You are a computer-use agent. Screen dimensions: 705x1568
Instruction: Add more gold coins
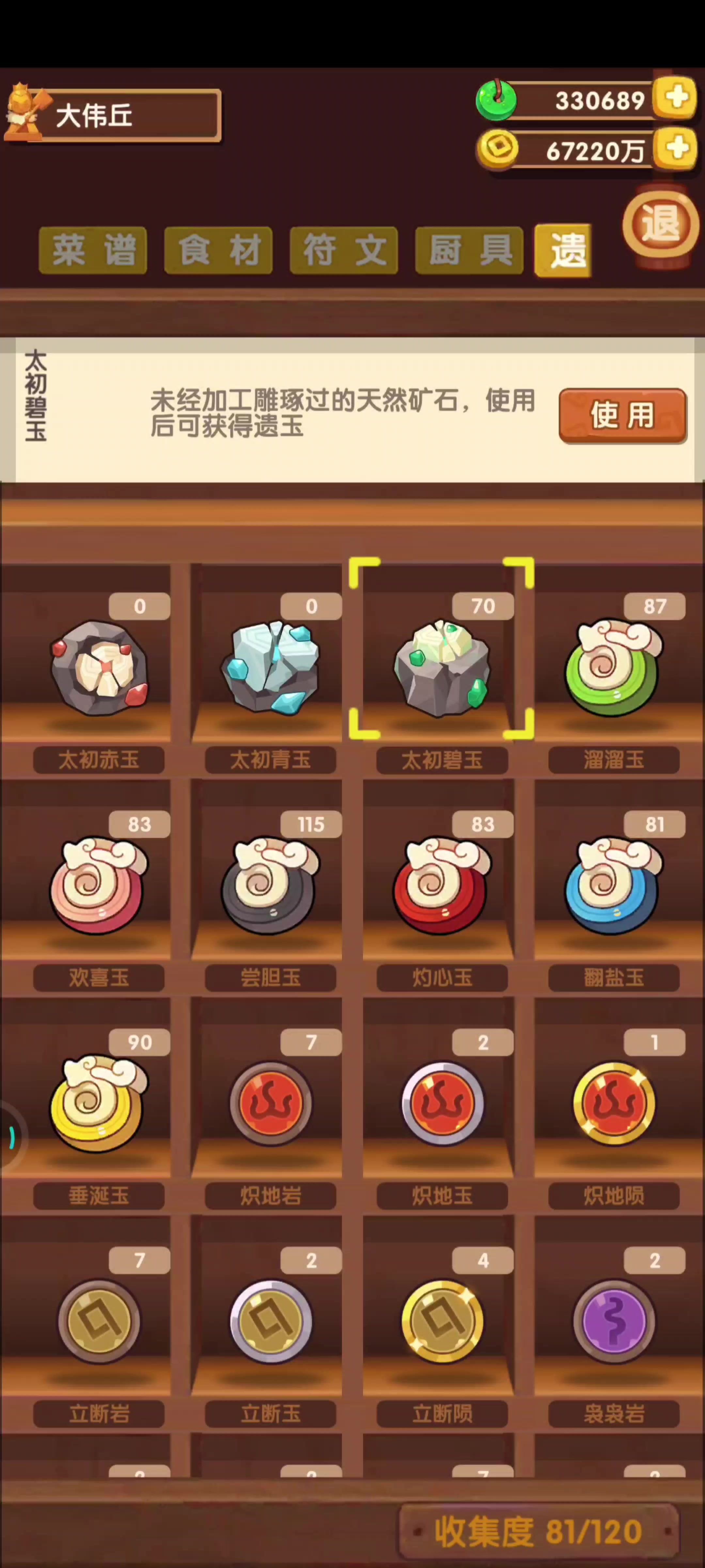coord(675,148)
